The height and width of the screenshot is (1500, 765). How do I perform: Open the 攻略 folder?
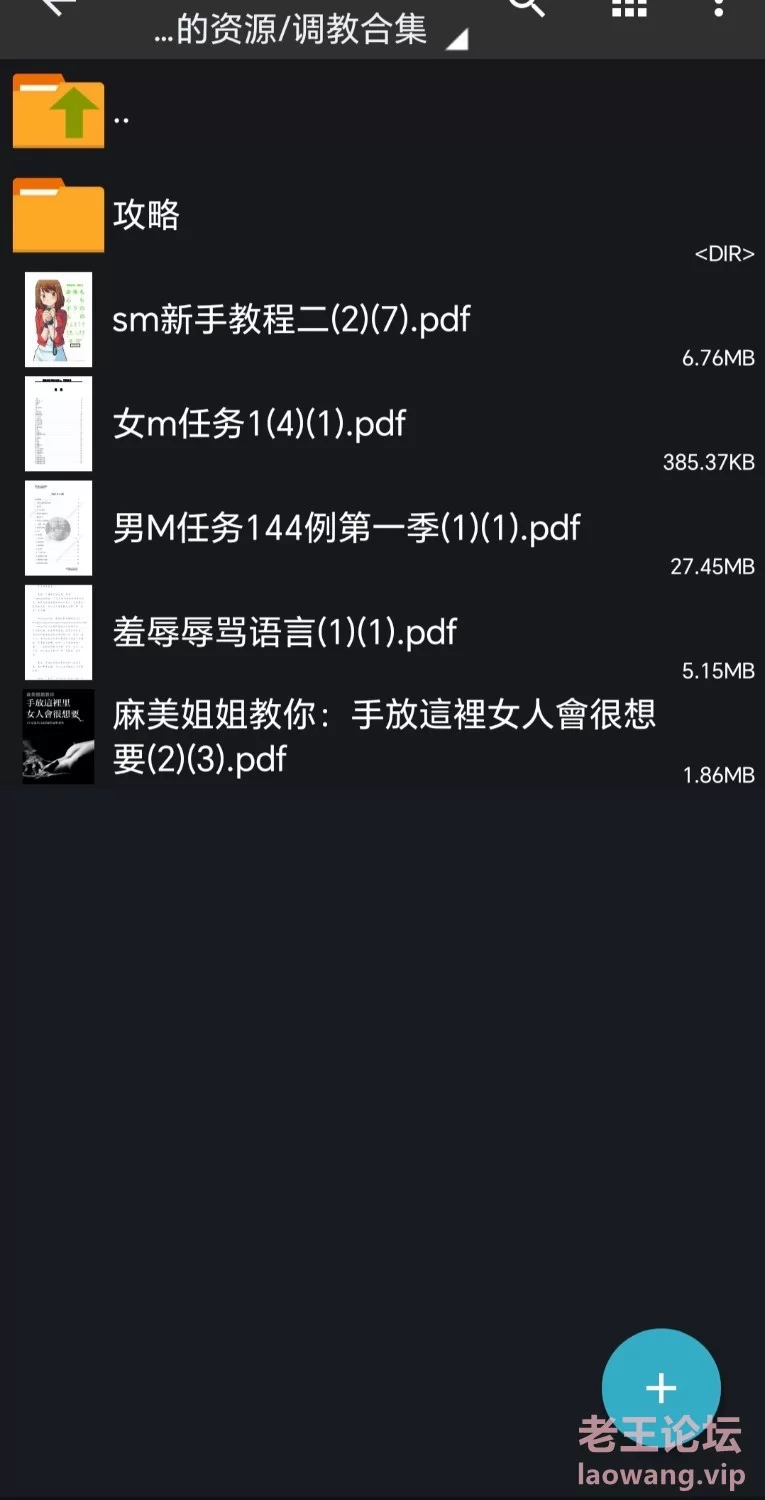pyautogui.click(x=146, y=215)
